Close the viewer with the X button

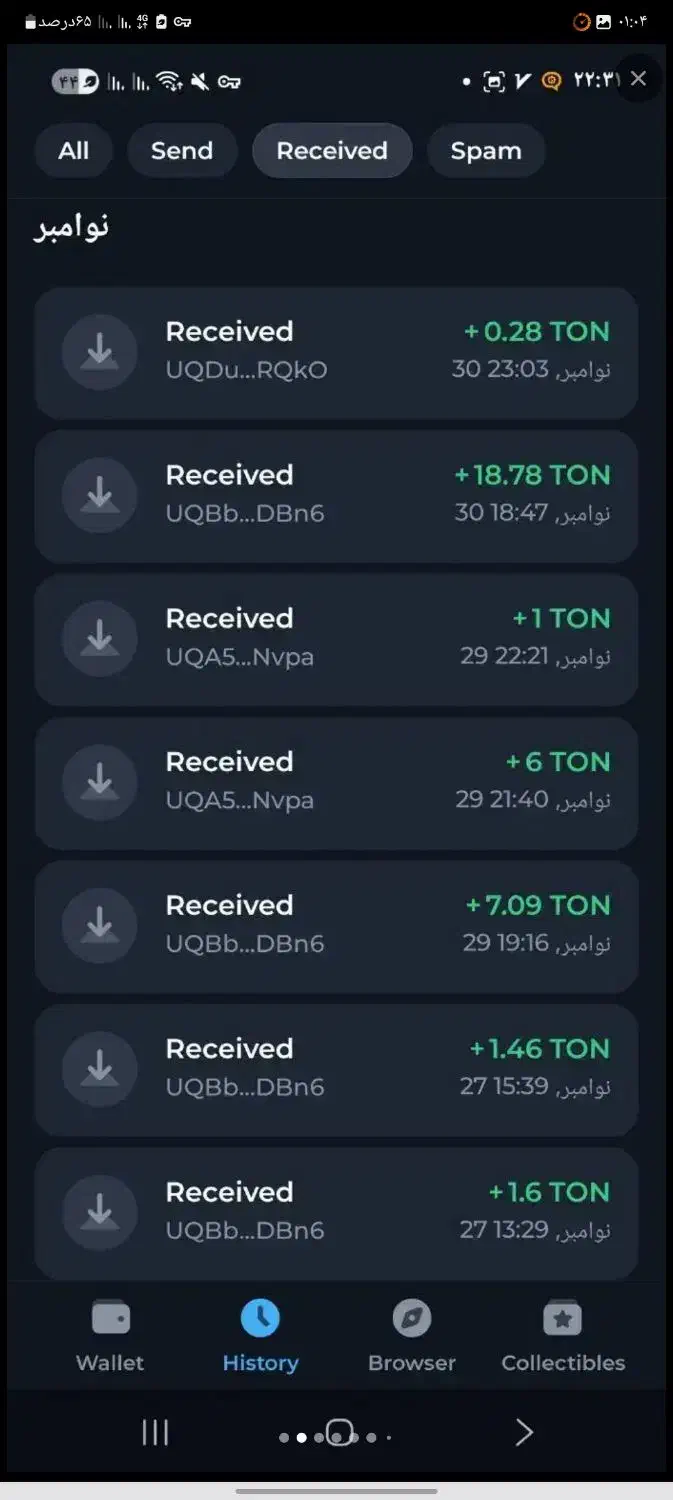(639, 79)
